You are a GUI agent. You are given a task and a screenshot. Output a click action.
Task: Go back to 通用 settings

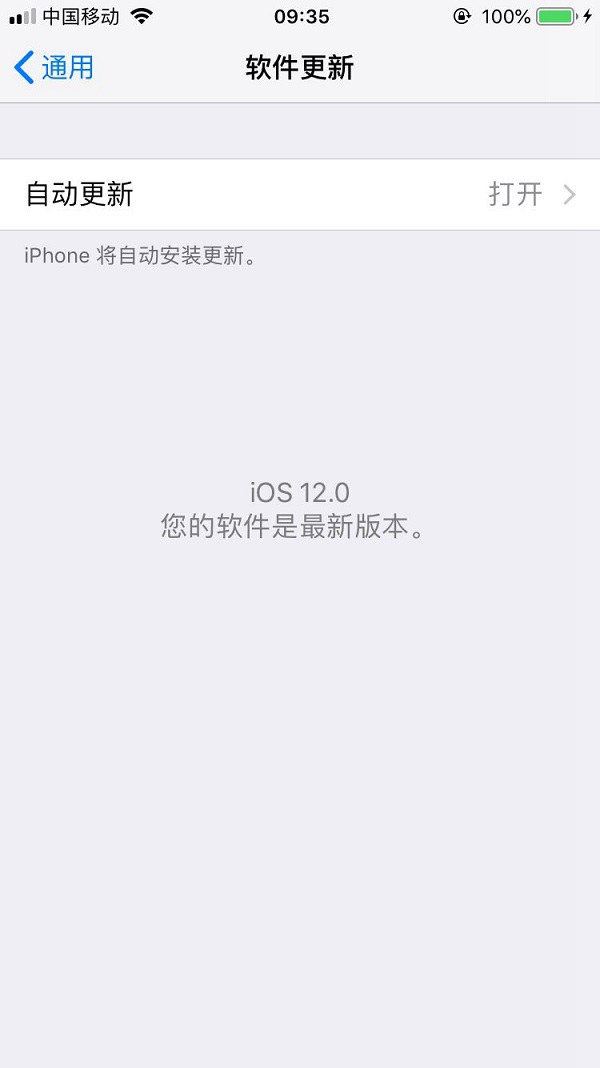pos(55,68)
